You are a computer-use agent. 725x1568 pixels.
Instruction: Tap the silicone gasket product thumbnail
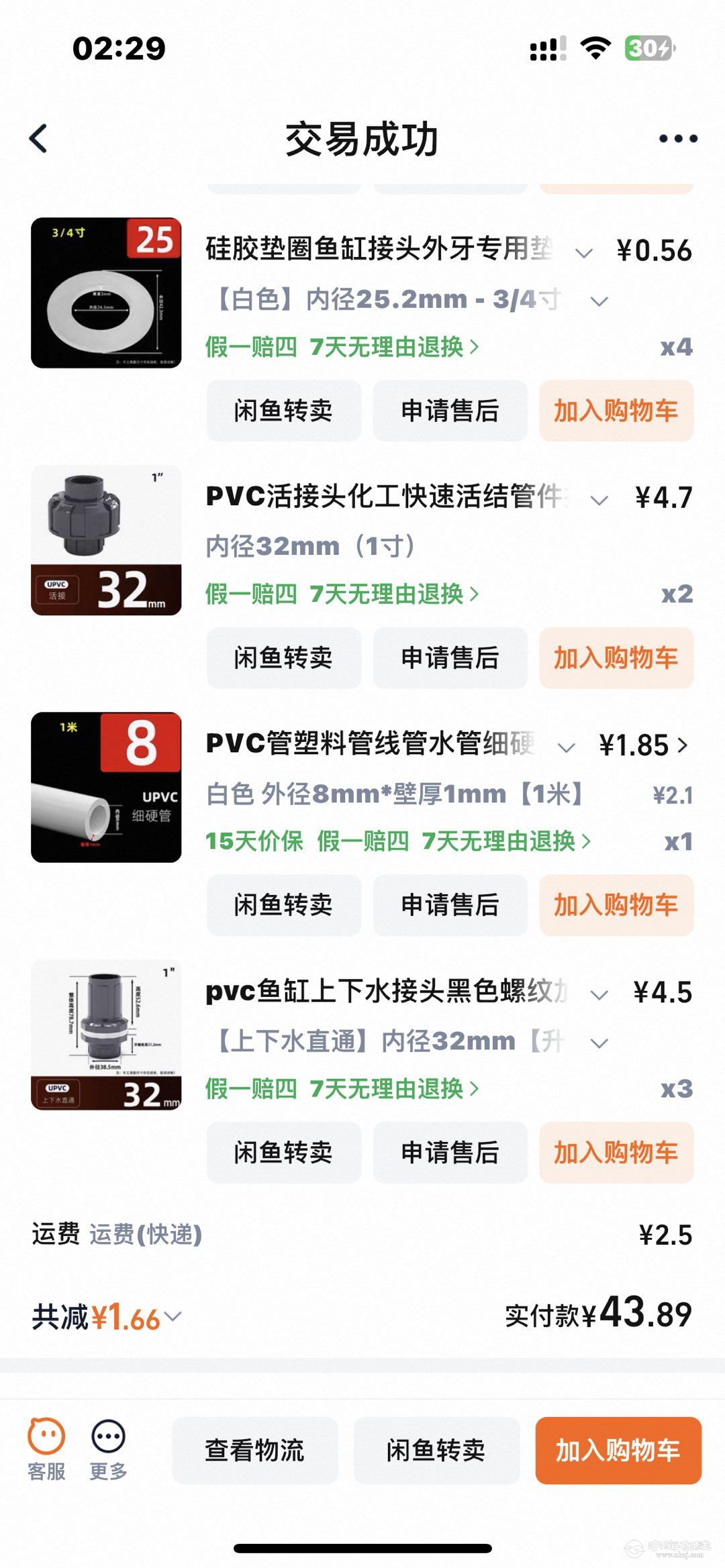(105, 293)
